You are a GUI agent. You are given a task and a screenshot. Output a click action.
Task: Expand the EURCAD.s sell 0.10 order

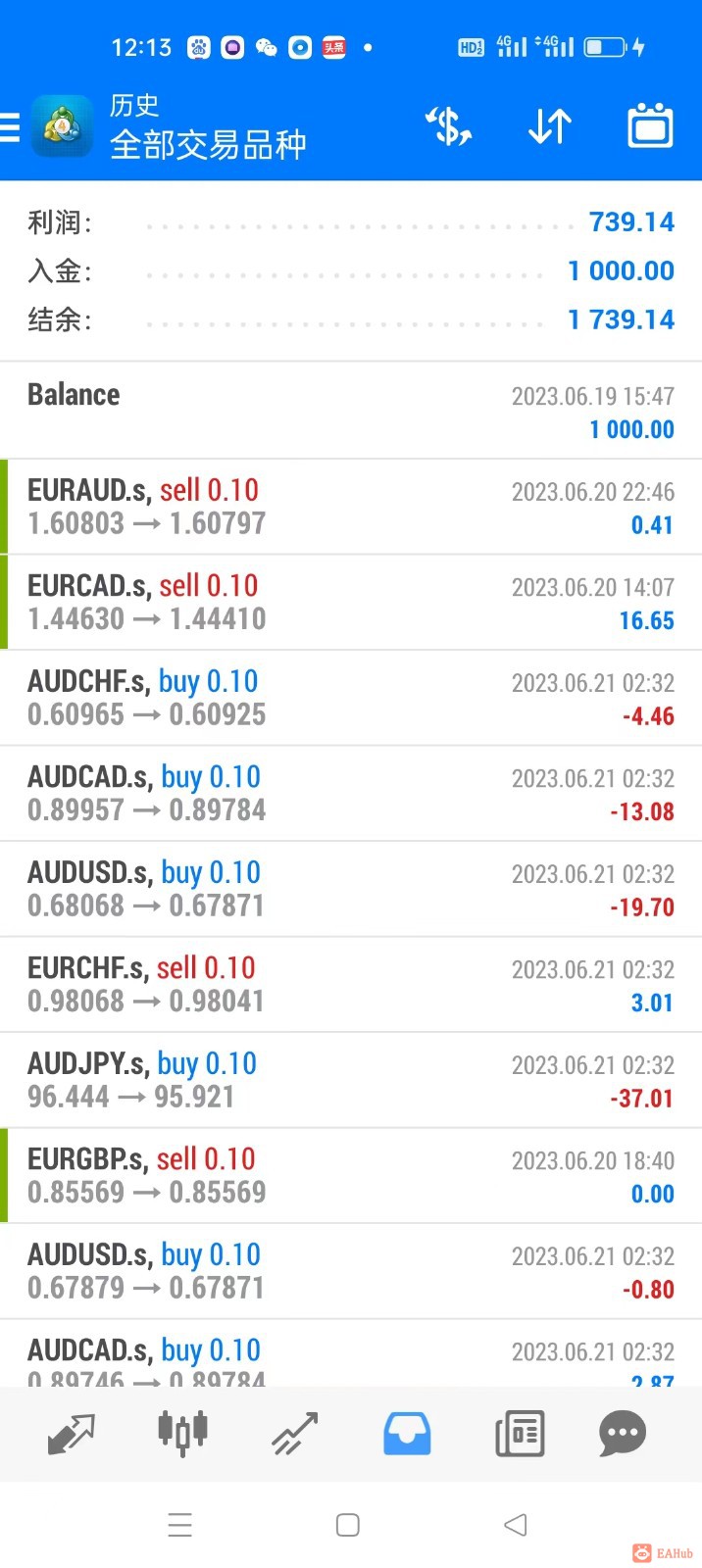click(351, 602)
